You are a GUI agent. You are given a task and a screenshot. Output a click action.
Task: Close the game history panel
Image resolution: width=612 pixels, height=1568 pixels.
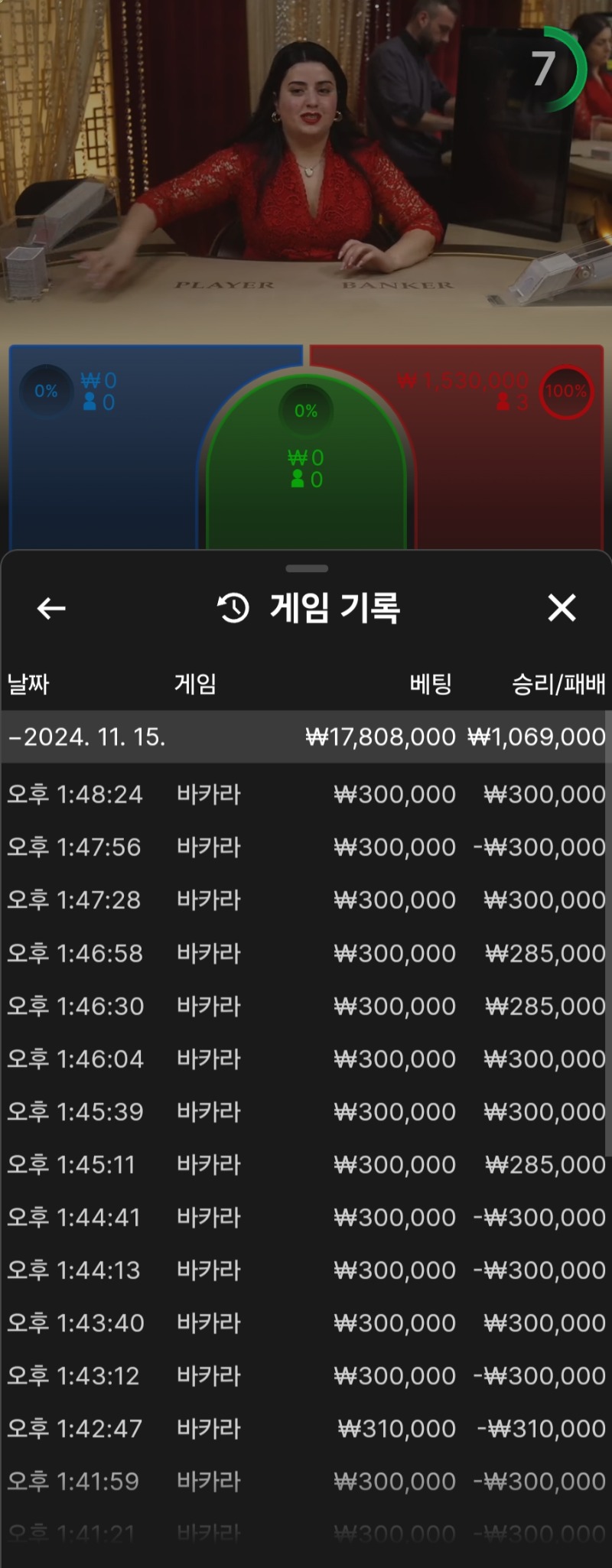(x=562, y=608)
